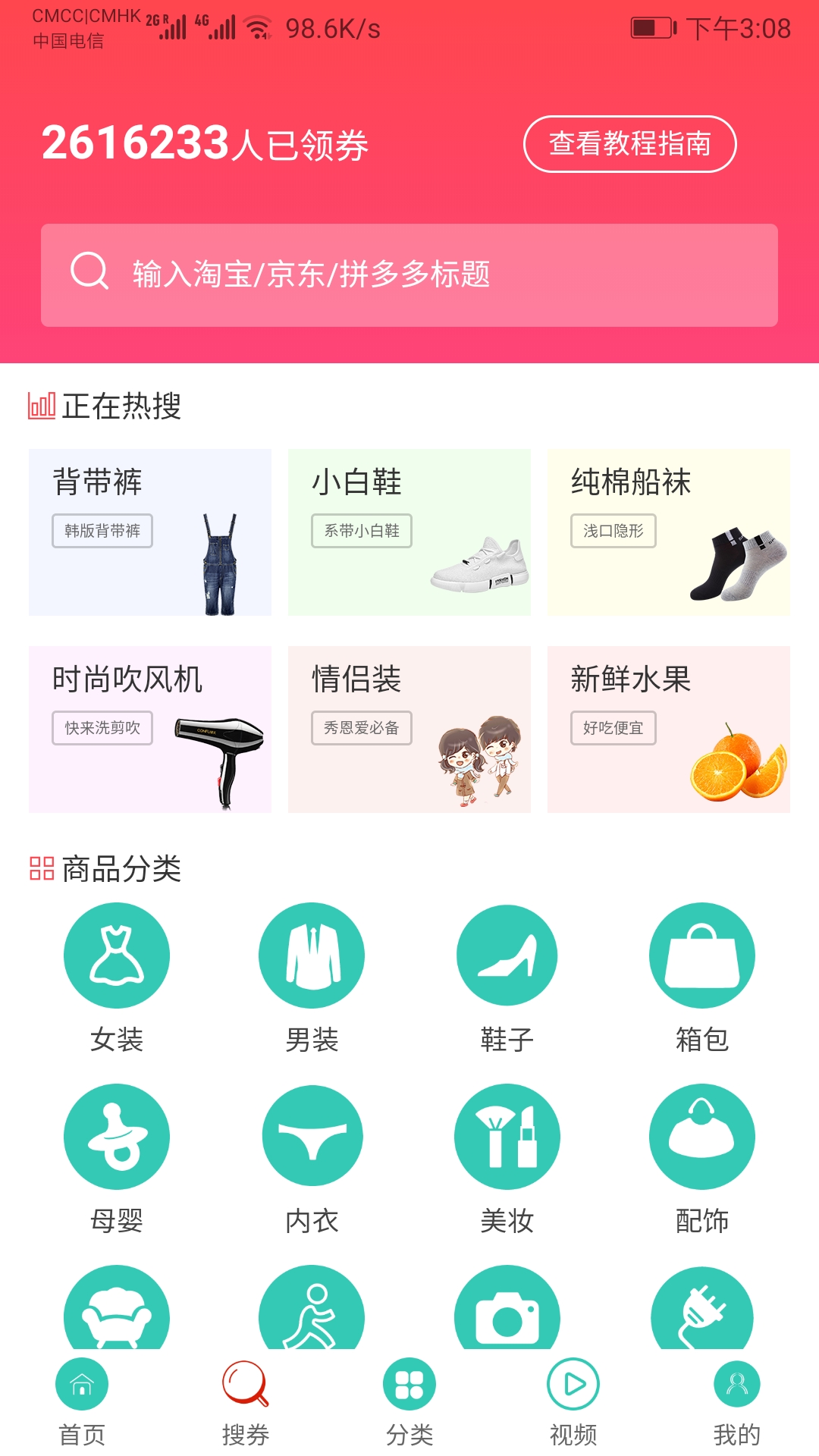View the 情侣装 hot search card
Viewport: 819px width, 1456px height.
409,730
